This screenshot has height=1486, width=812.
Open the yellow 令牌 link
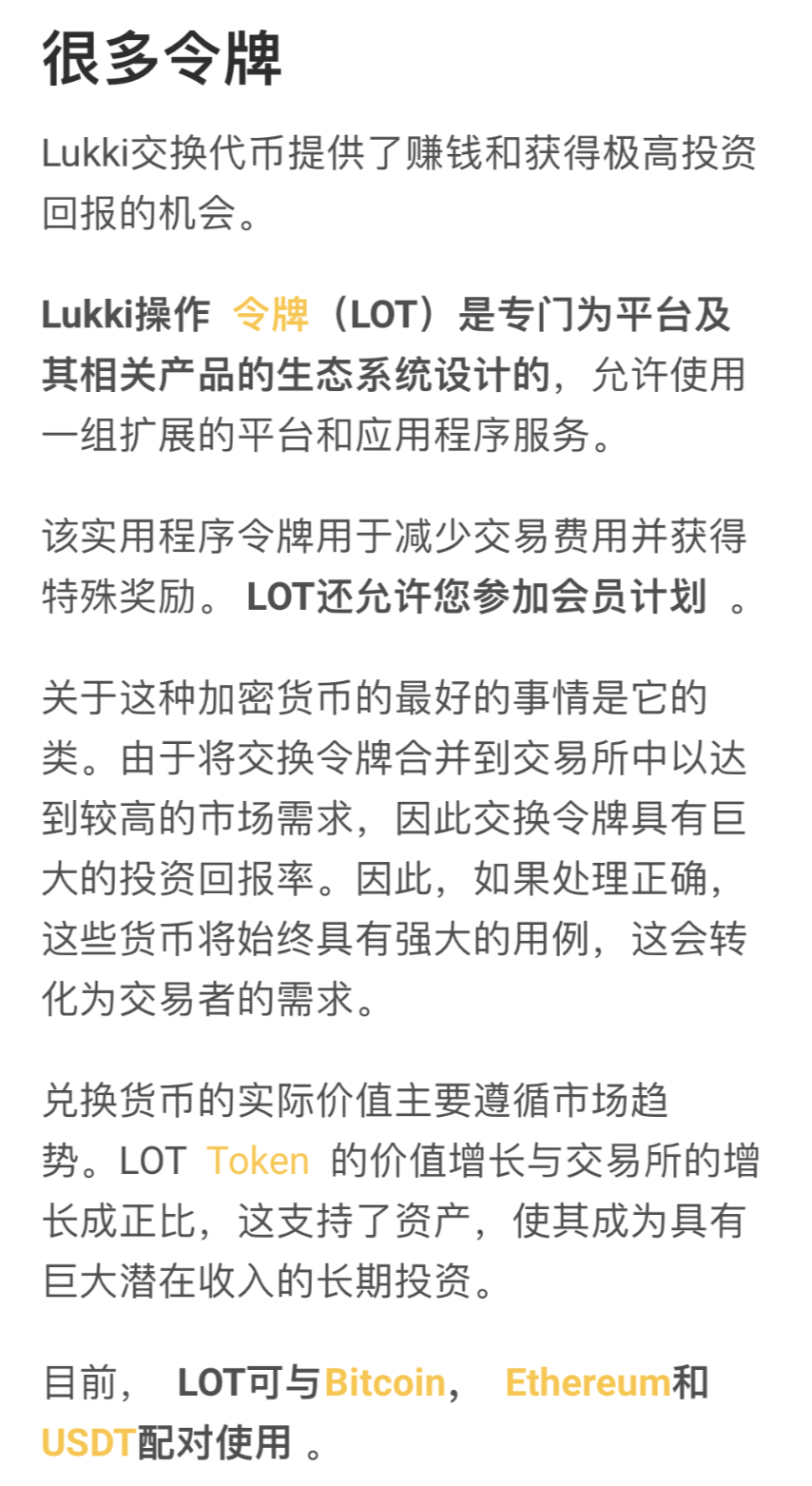pyautogui.click(x=271, y=315)
